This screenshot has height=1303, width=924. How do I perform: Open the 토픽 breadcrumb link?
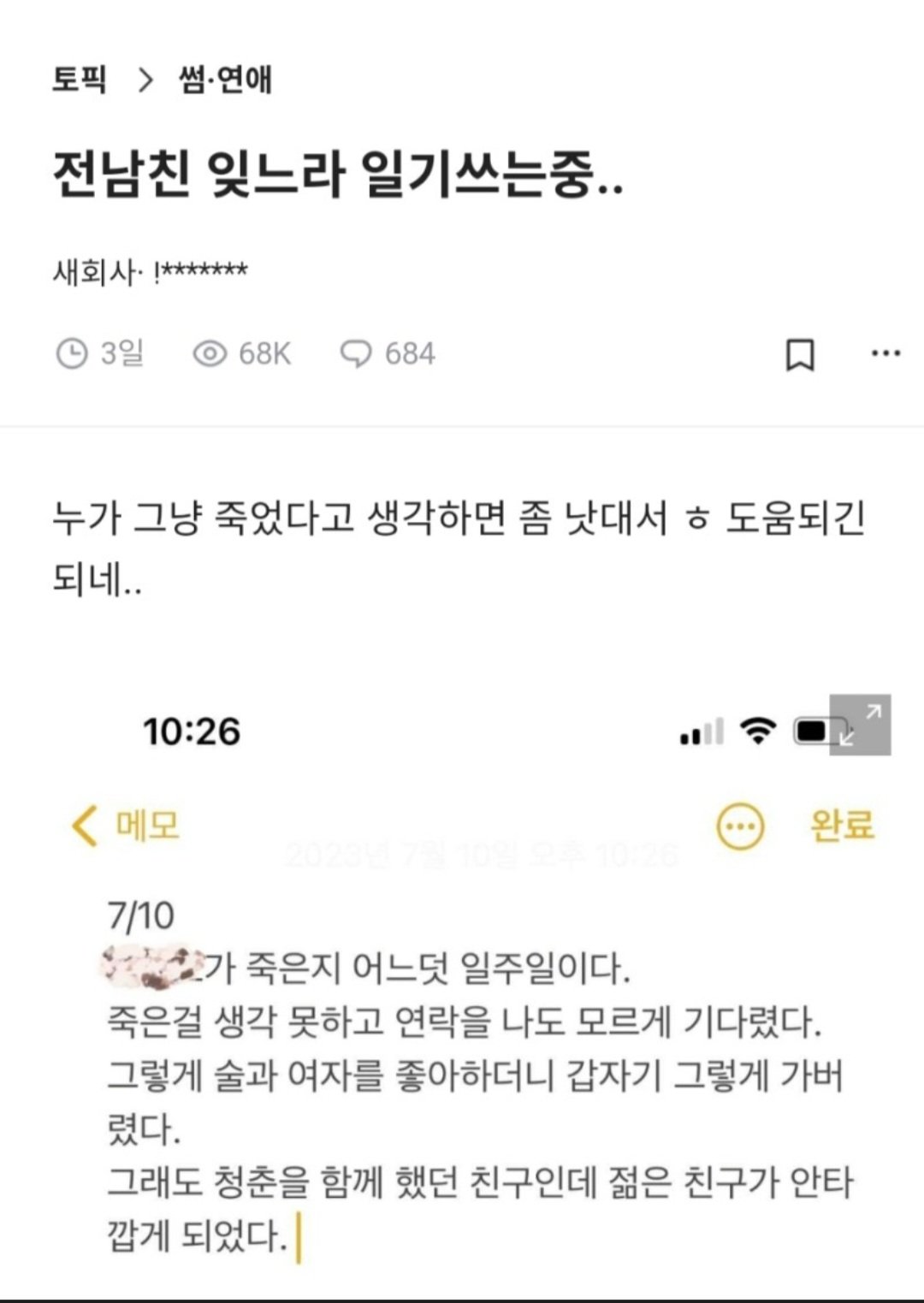click(80, 80)
